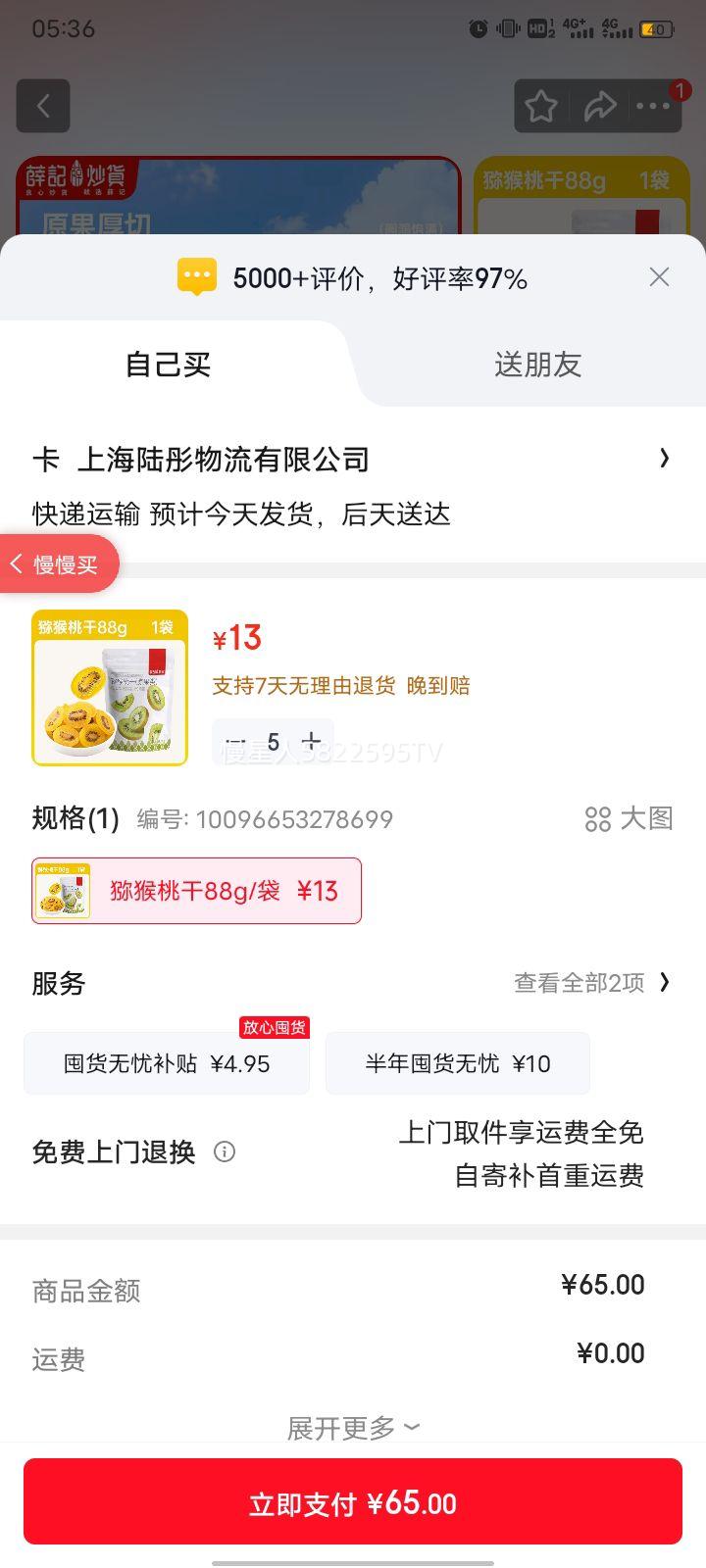Viewport: 706px width, 1568px height.
Task: Tap the info icon beside 免费上门退换
Action: pos(225,1153)
